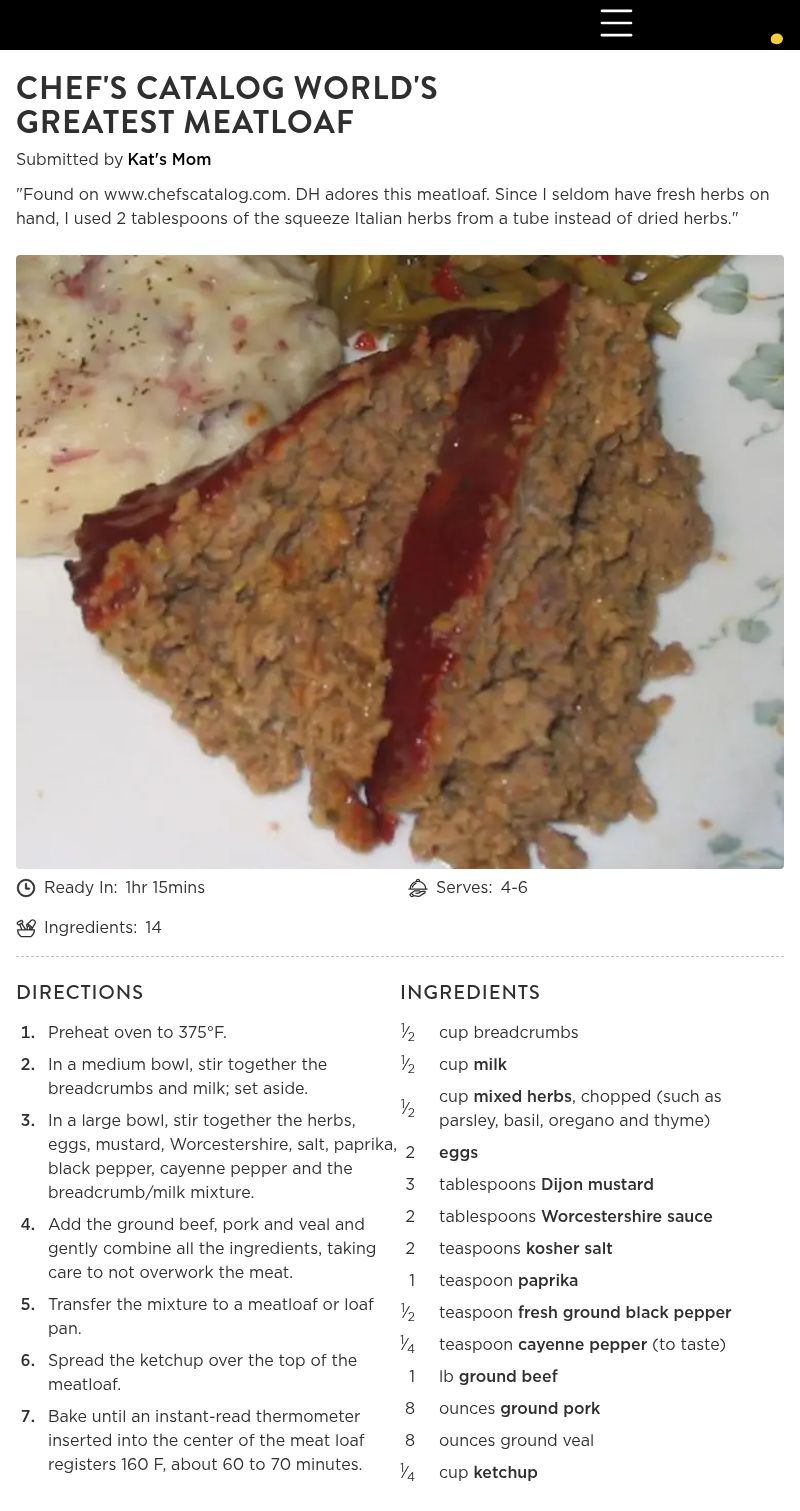Open the ketchup ingredient link

505,1473
